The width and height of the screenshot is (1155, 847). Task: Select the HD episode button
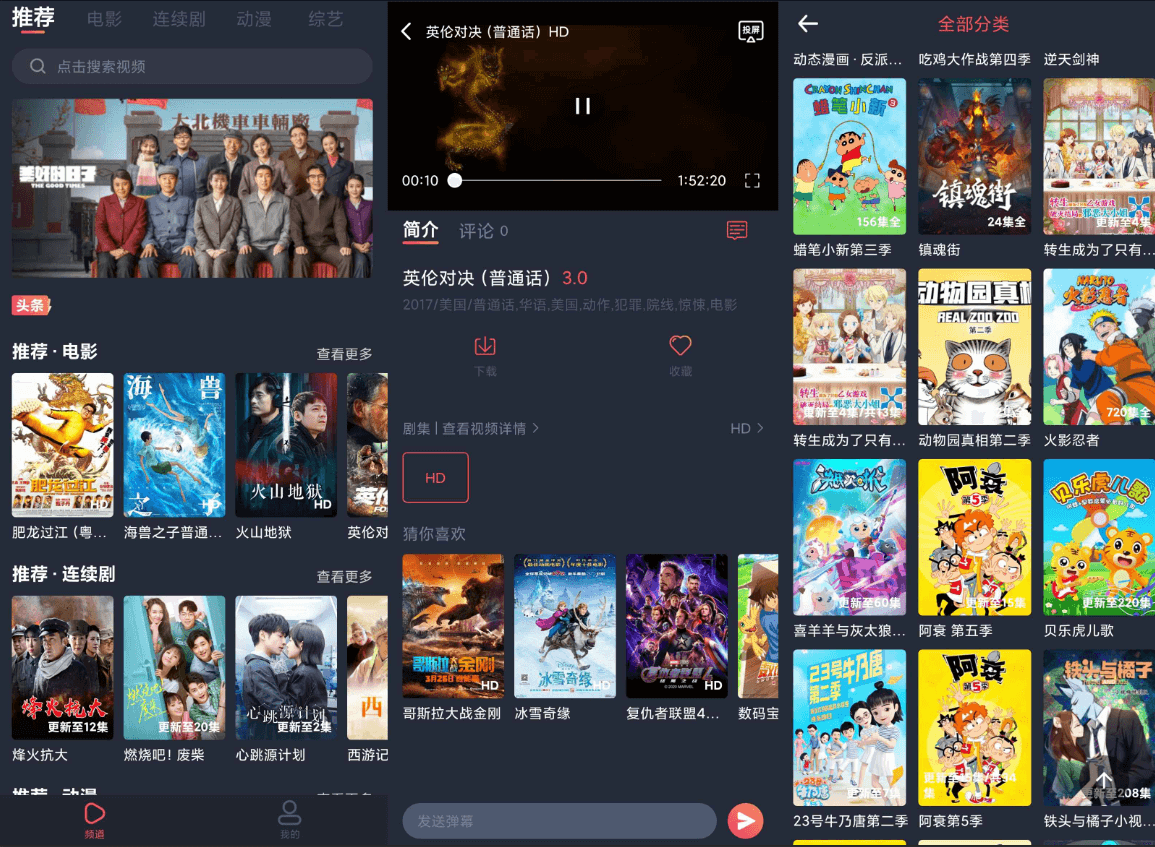coord(435,478)
